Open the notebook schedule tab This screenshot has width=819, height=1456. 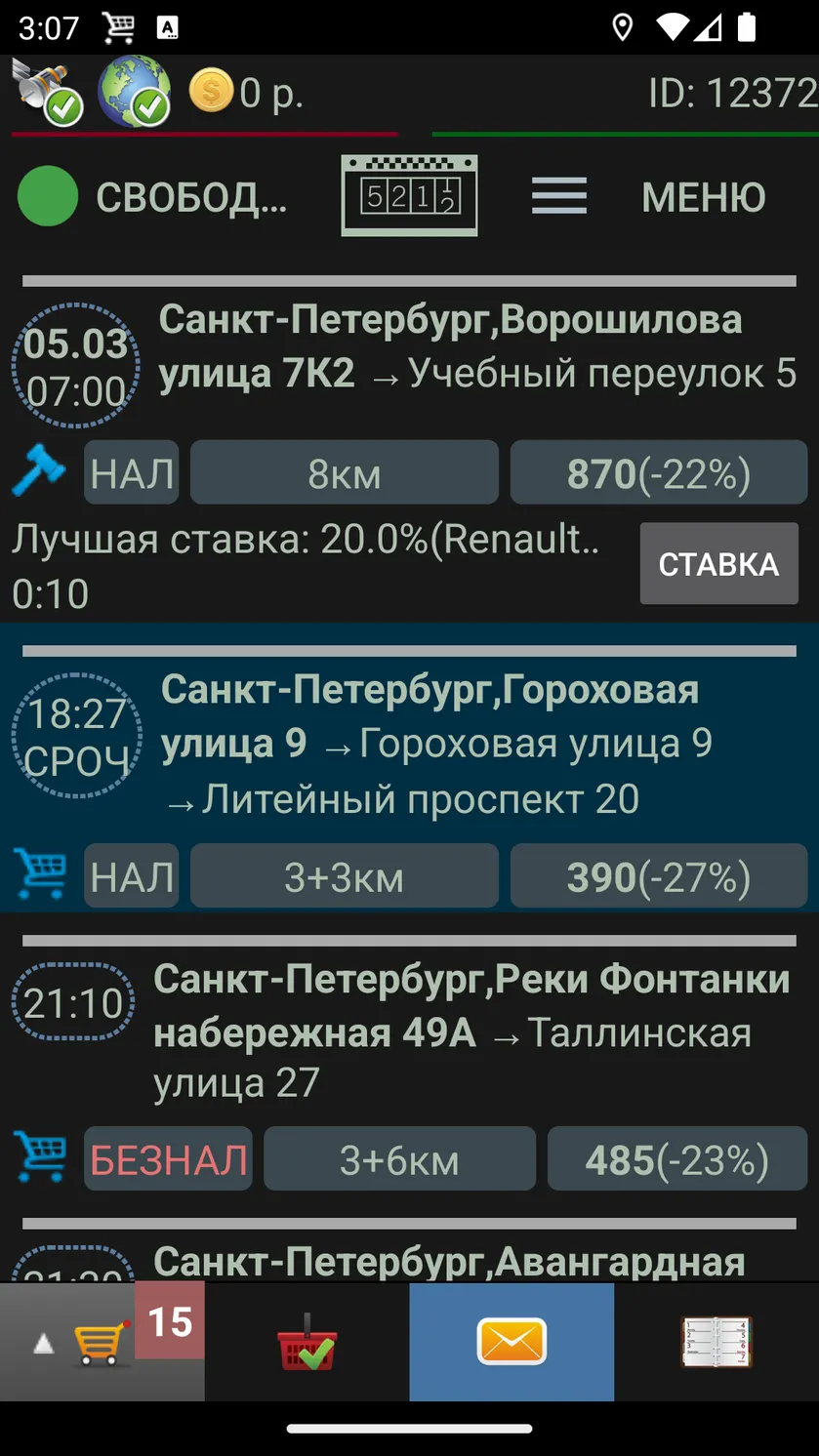pos(717,1342)
